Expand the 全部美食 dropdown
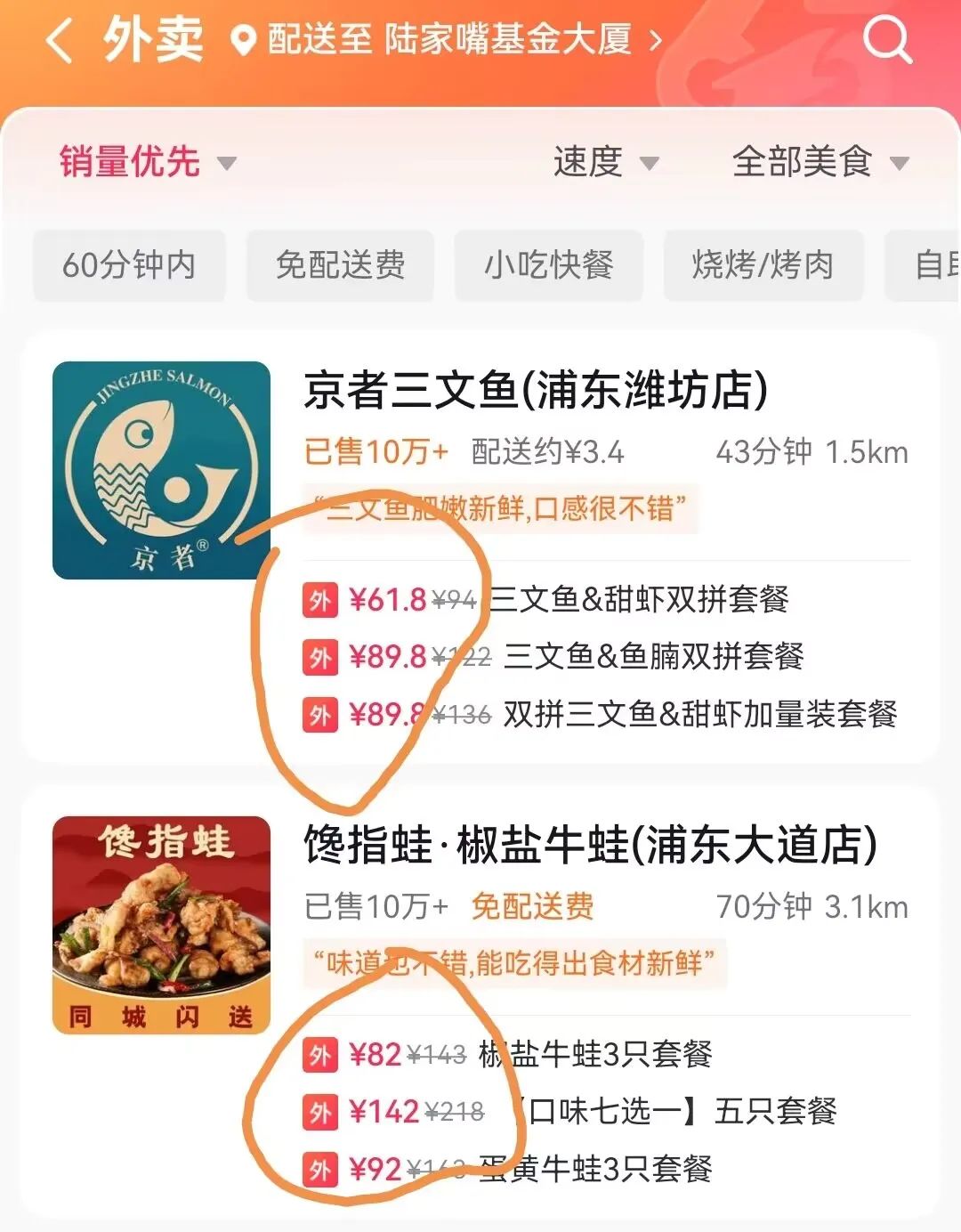 coord(819,162)
